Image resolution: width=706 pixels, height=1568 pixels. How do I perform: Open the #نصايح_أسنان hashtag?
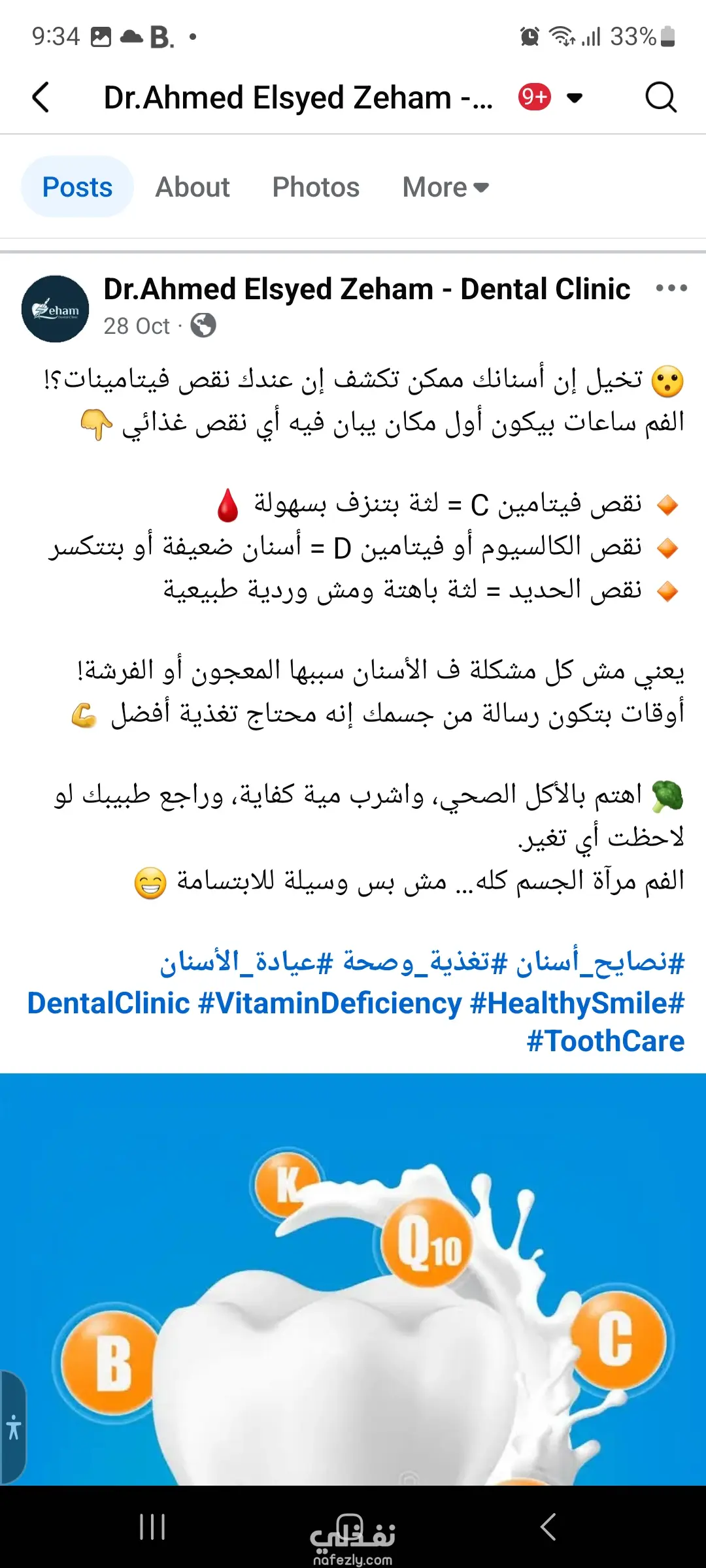[x=599, y=963]
